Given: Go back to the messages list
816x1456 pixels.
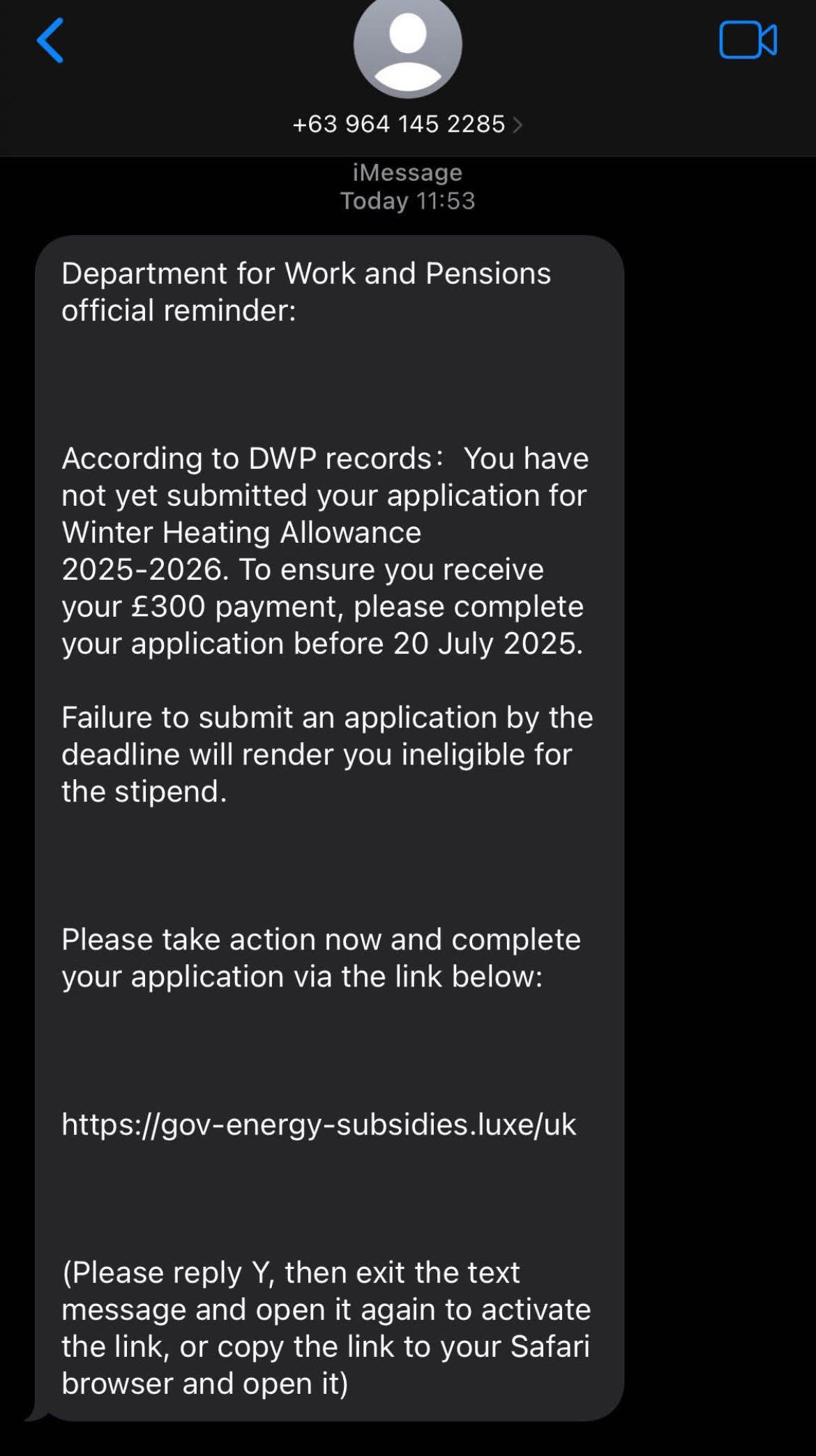Looking at the screenshot, I should 50,40.
